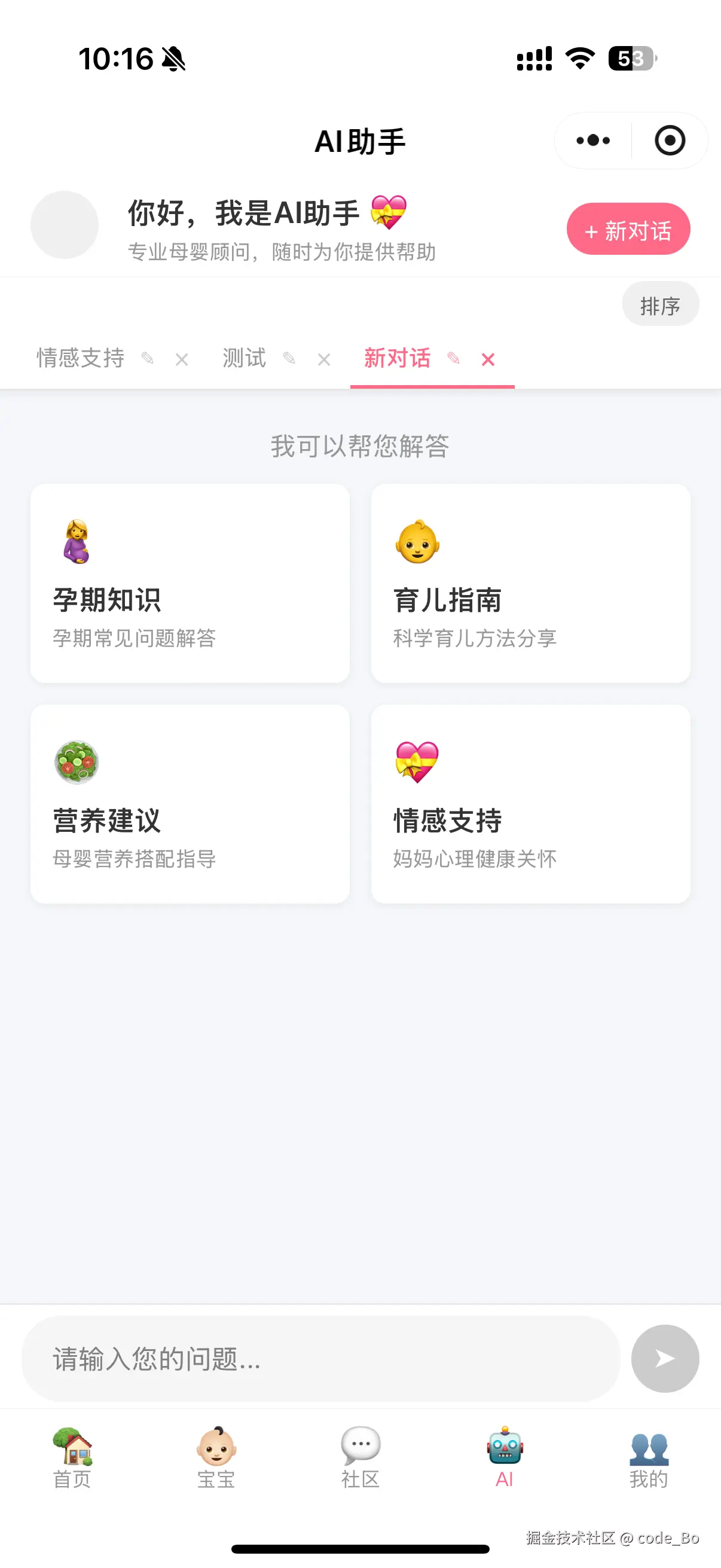This screenshot has width=721, height=1568.
Task: Open the 情感支持 topic card
Action: (x=530, y=804)
